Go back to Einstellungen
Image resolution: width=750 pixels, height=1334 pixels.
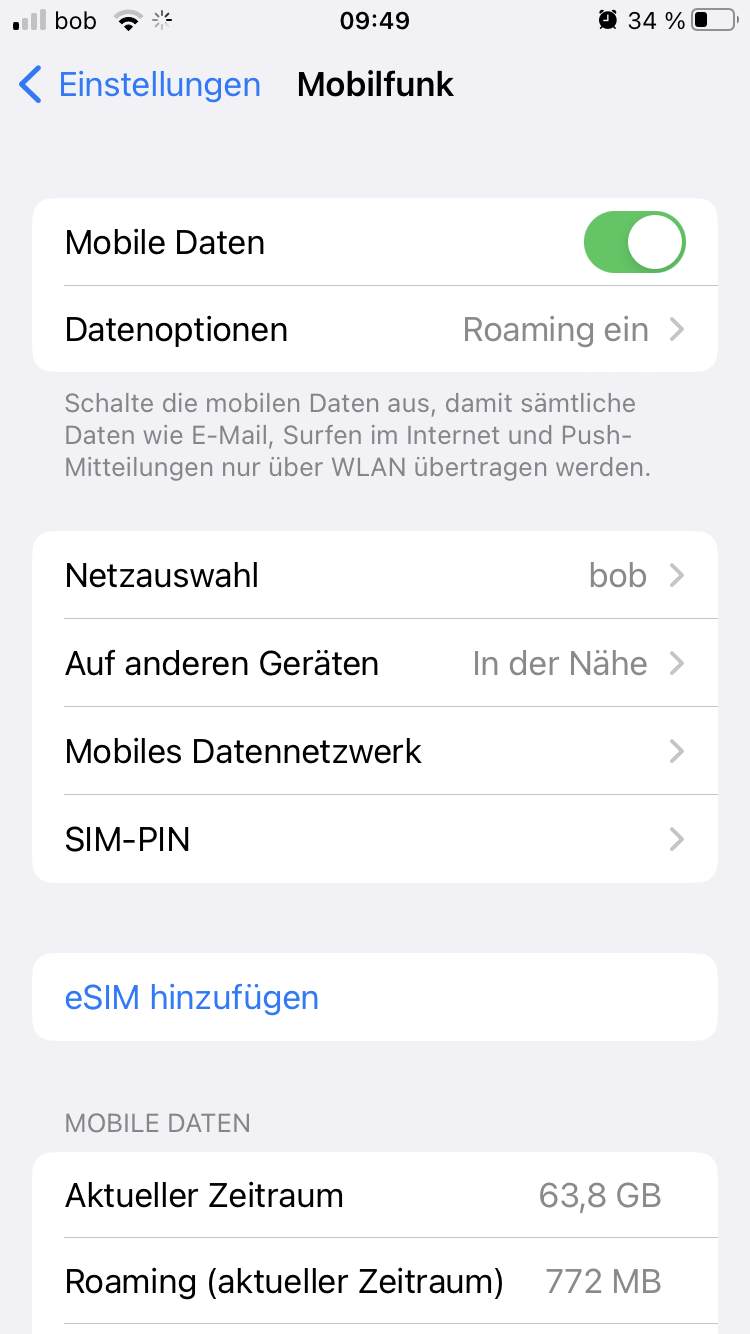click(x=140, y=85)
